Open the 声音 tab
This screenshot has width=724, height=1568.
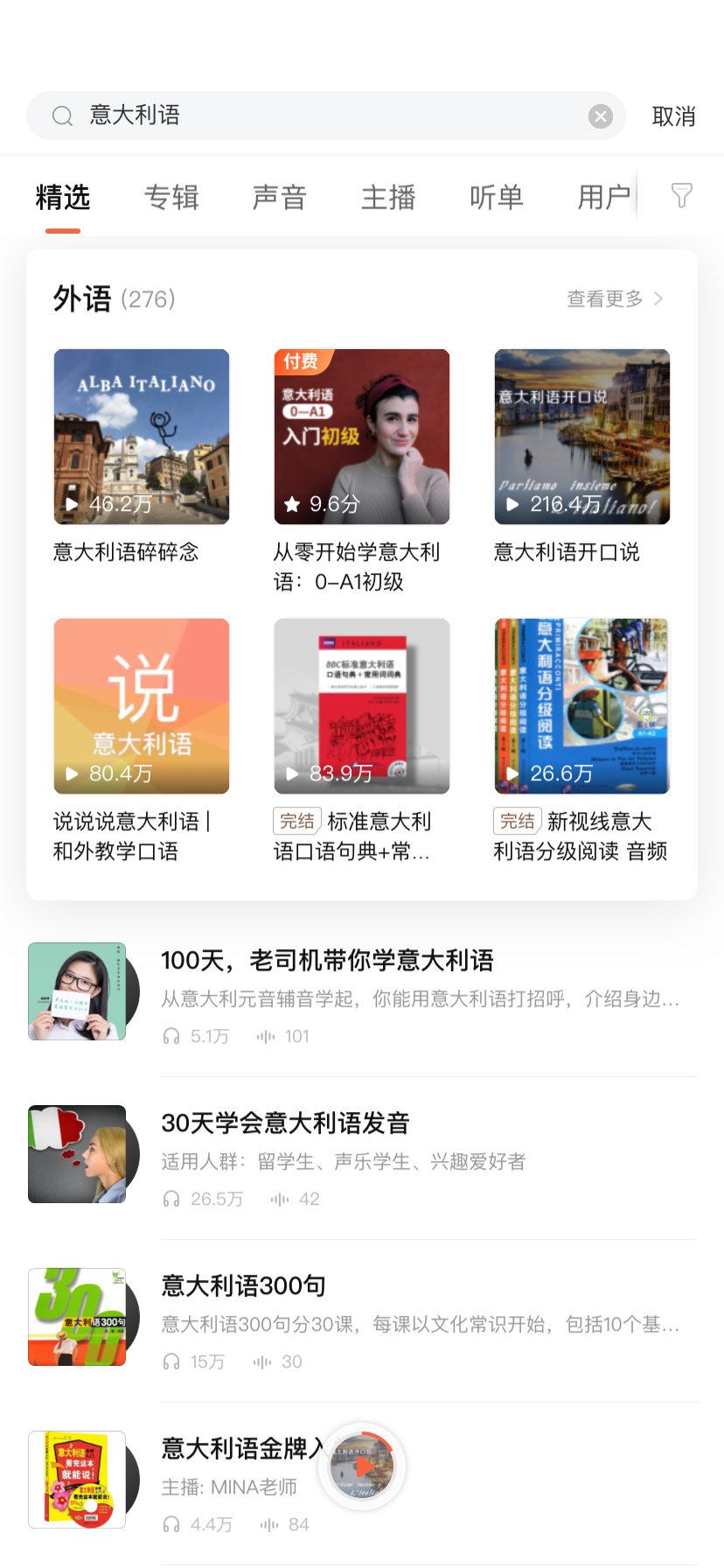pos(280,197)
